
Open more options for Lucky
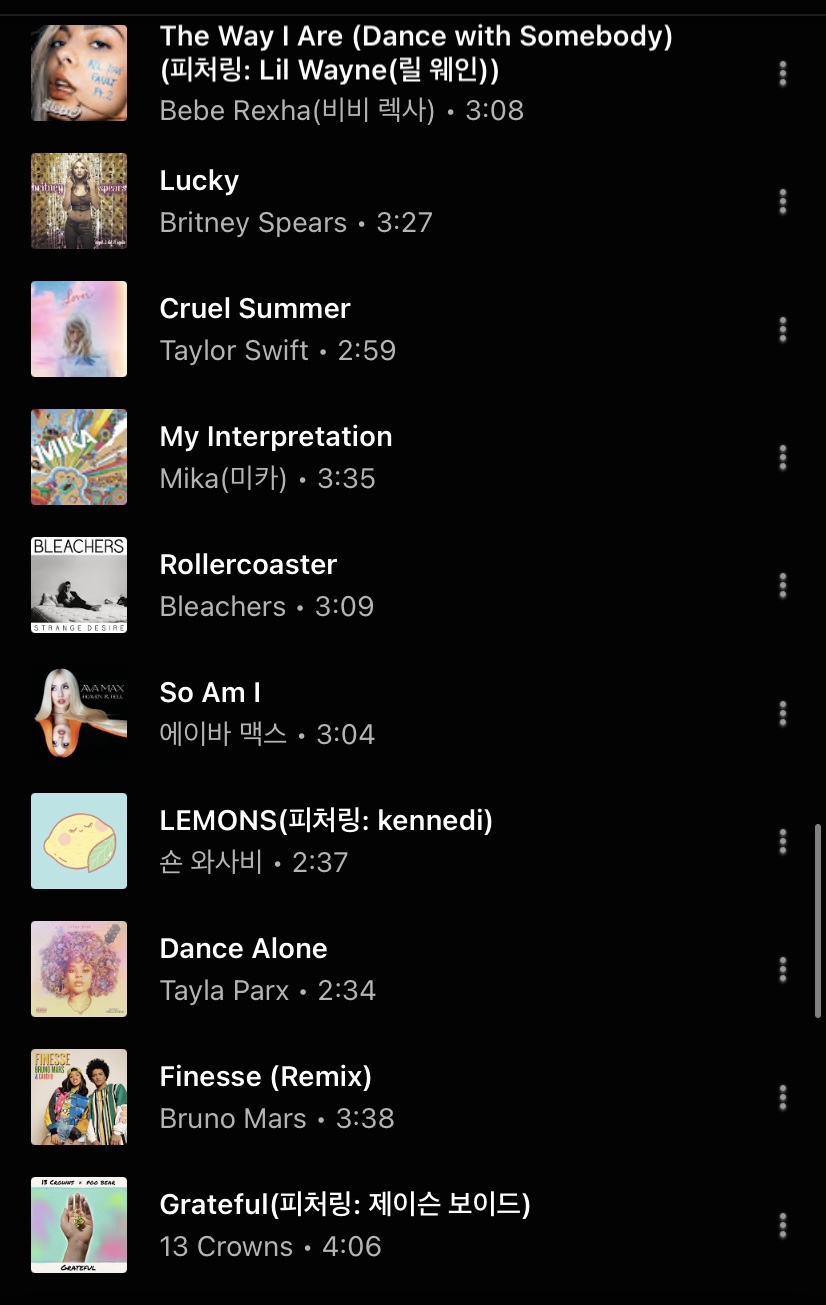click(x=783, y=201)
